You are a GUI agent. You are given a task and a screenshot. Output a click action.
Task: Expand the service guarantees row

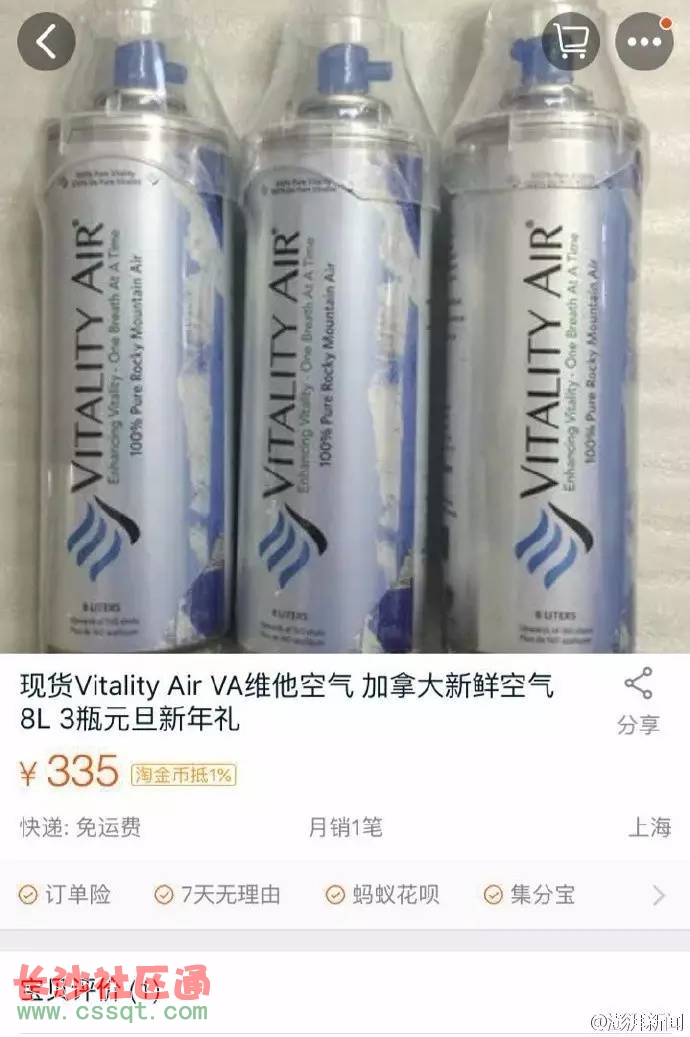(x=657, y=895)
